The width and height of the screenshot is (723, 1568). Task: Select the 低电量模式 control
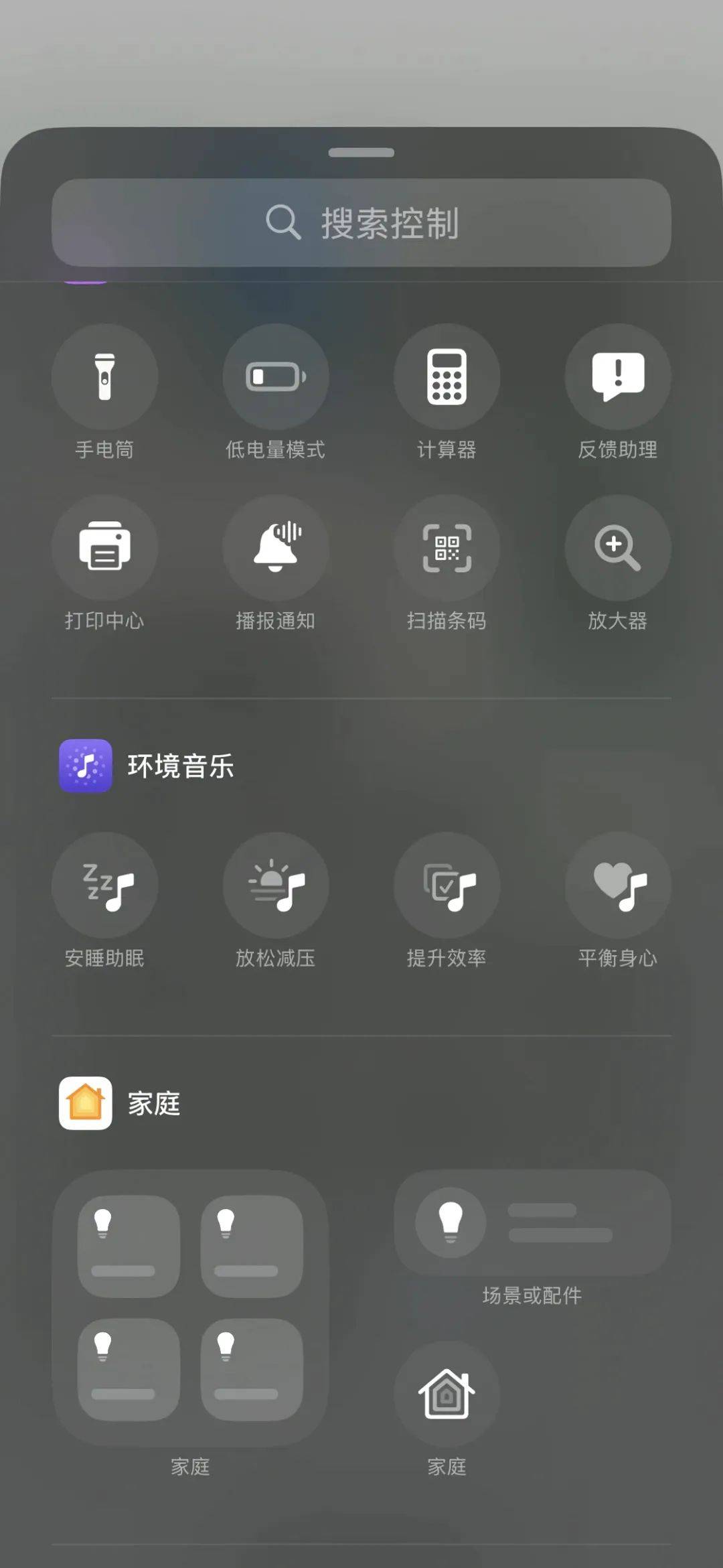276,376
